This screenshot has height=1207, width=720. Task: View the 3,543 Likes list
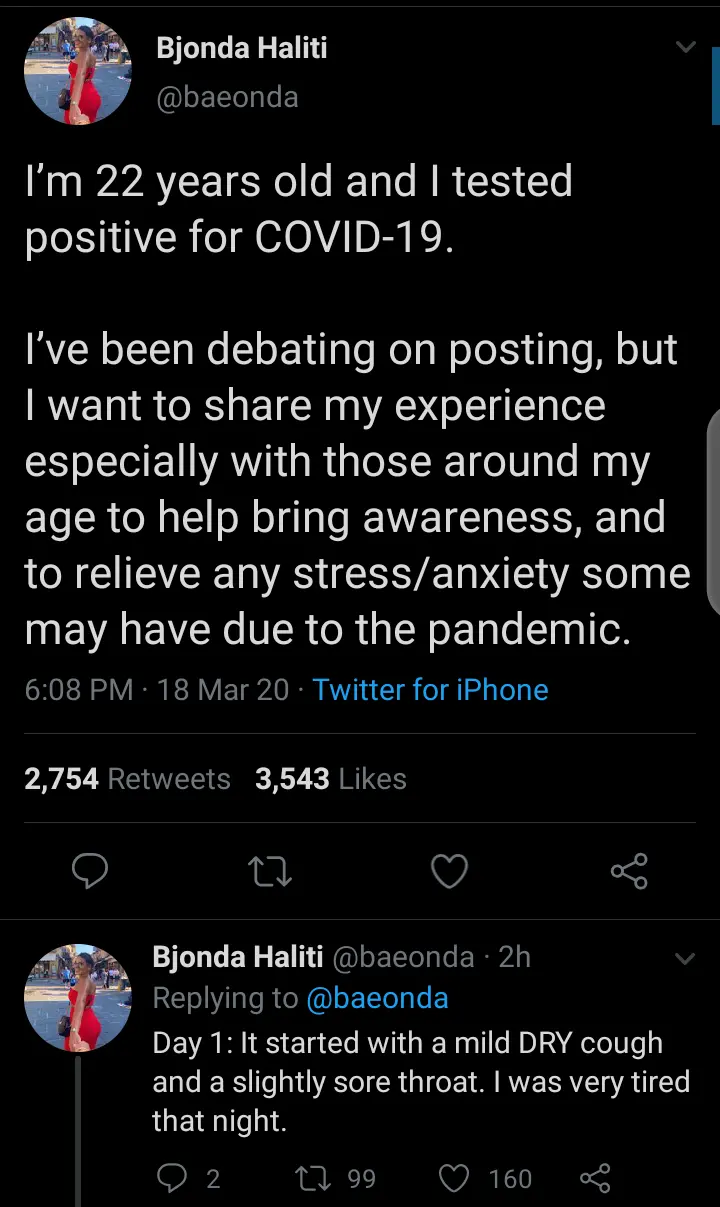click(331, 779)
